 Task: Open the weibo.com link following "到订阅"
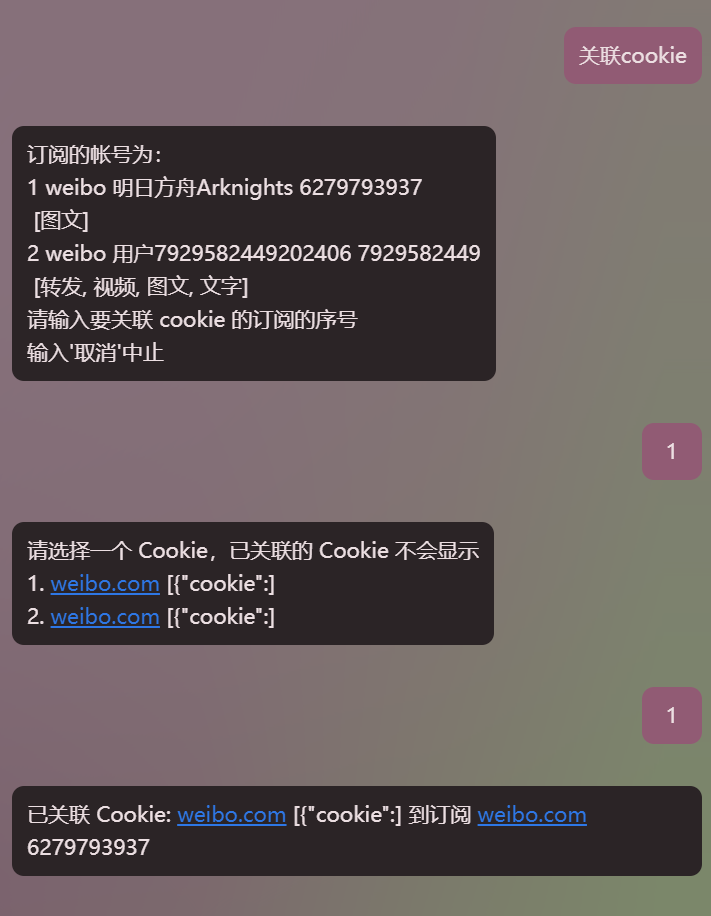(x=531, y=815)
